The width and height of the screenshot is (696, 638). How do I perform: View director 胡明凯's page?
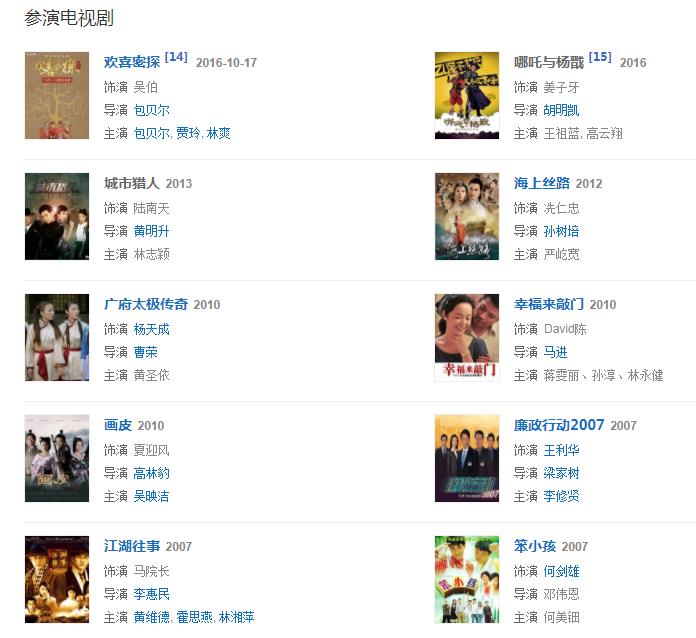561,110
